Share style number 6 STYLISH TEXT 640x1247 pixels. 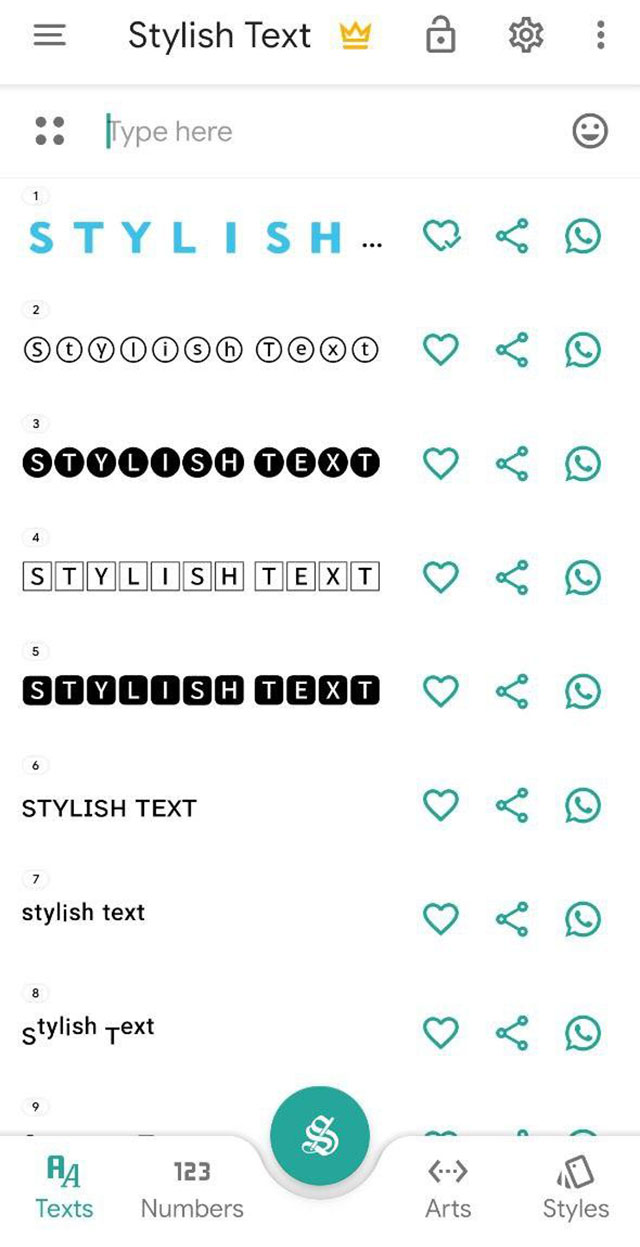(512, 805)
